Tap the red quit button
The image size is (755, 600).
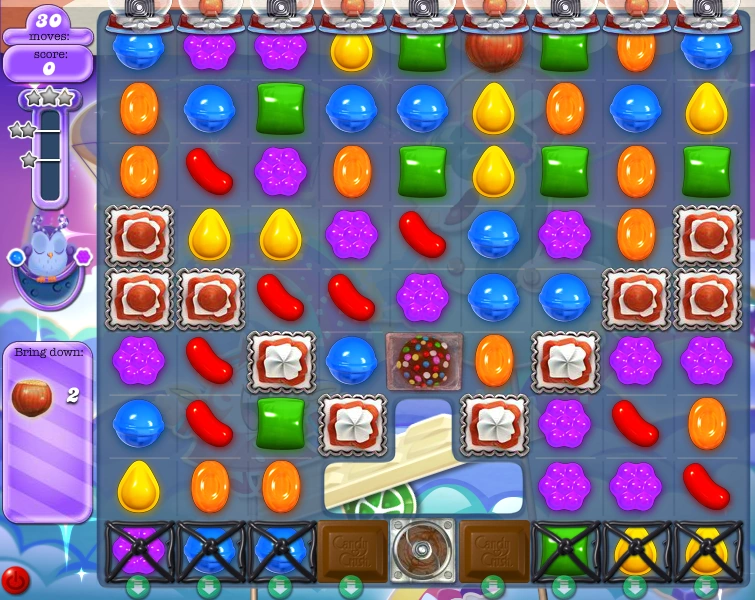[x=15, y=579]
